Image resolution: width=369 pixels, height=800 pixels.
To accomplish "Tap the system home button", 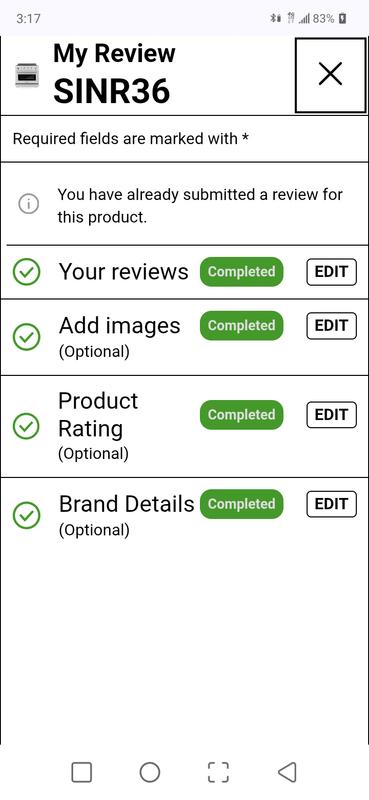I will (150, 772).
